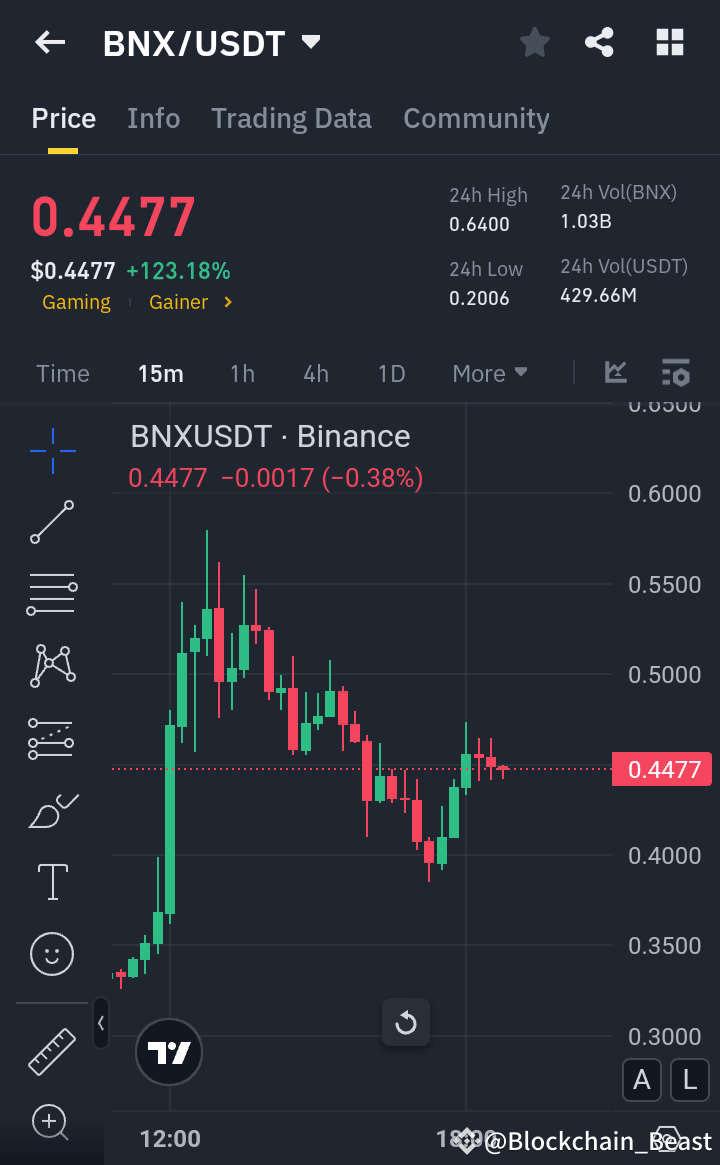Switch to the Trading Data tab
Screen dimensions: 720x1165
click(291, 118)
